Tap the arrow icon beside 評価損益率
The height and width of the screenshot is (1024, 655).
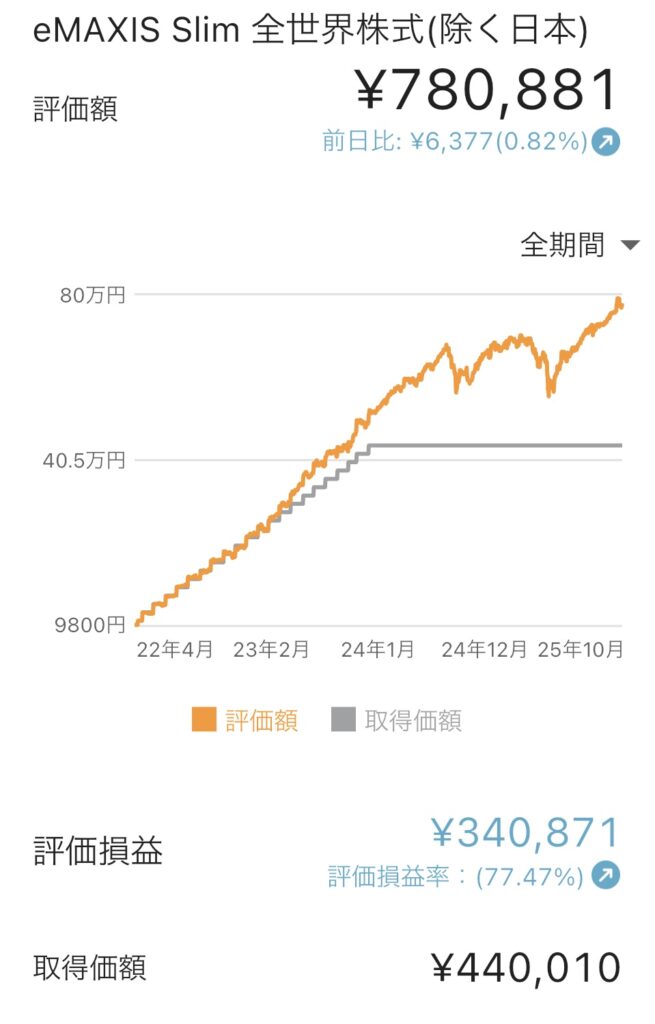606,877
